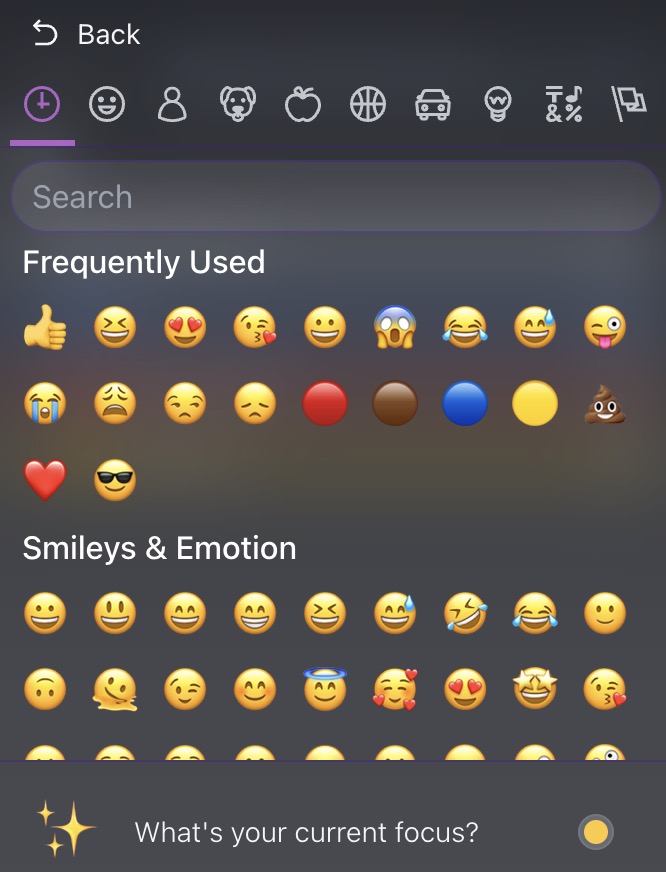Choose the screaming face emoji
This screenshot has height=872, width=666.
(395, 328)
